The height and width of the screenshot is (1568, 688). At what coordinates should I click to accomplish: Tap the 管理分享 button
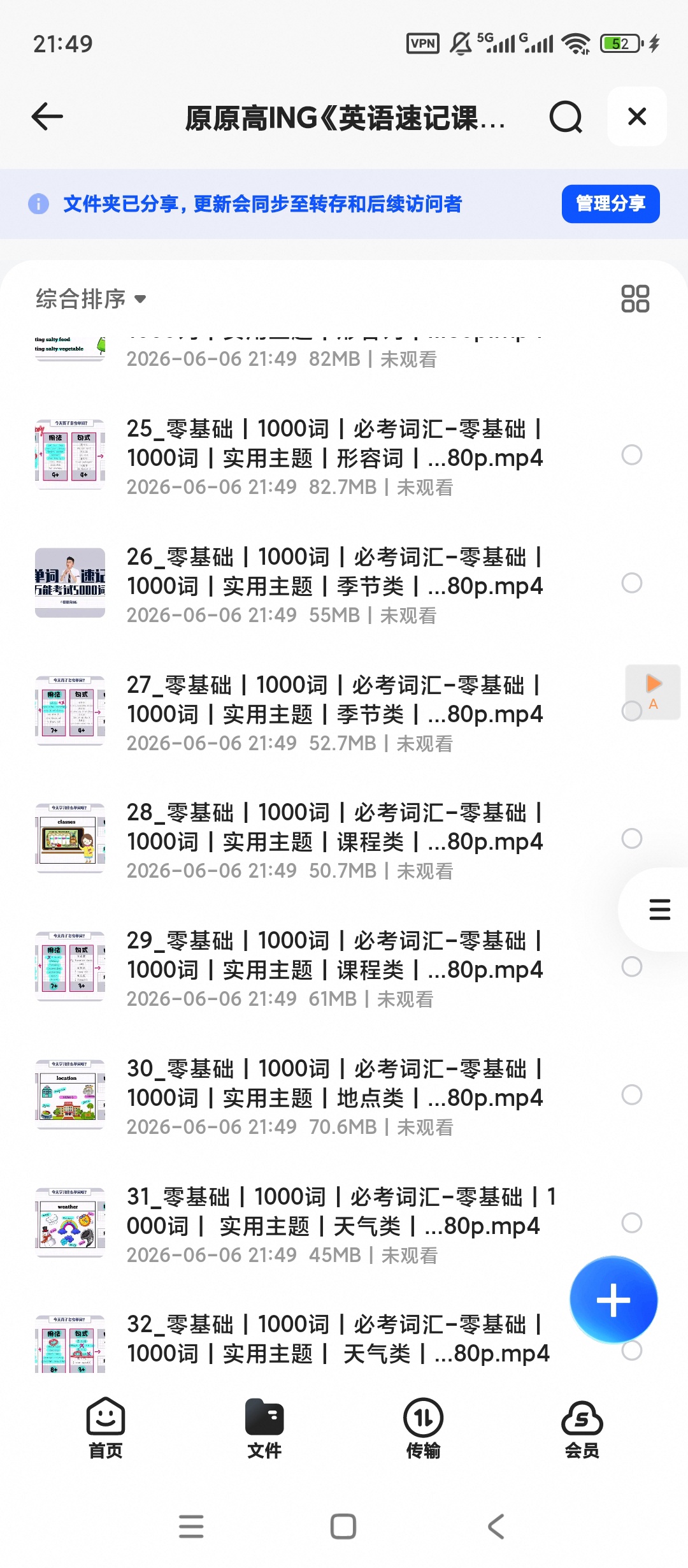click(x=610, y=204)
